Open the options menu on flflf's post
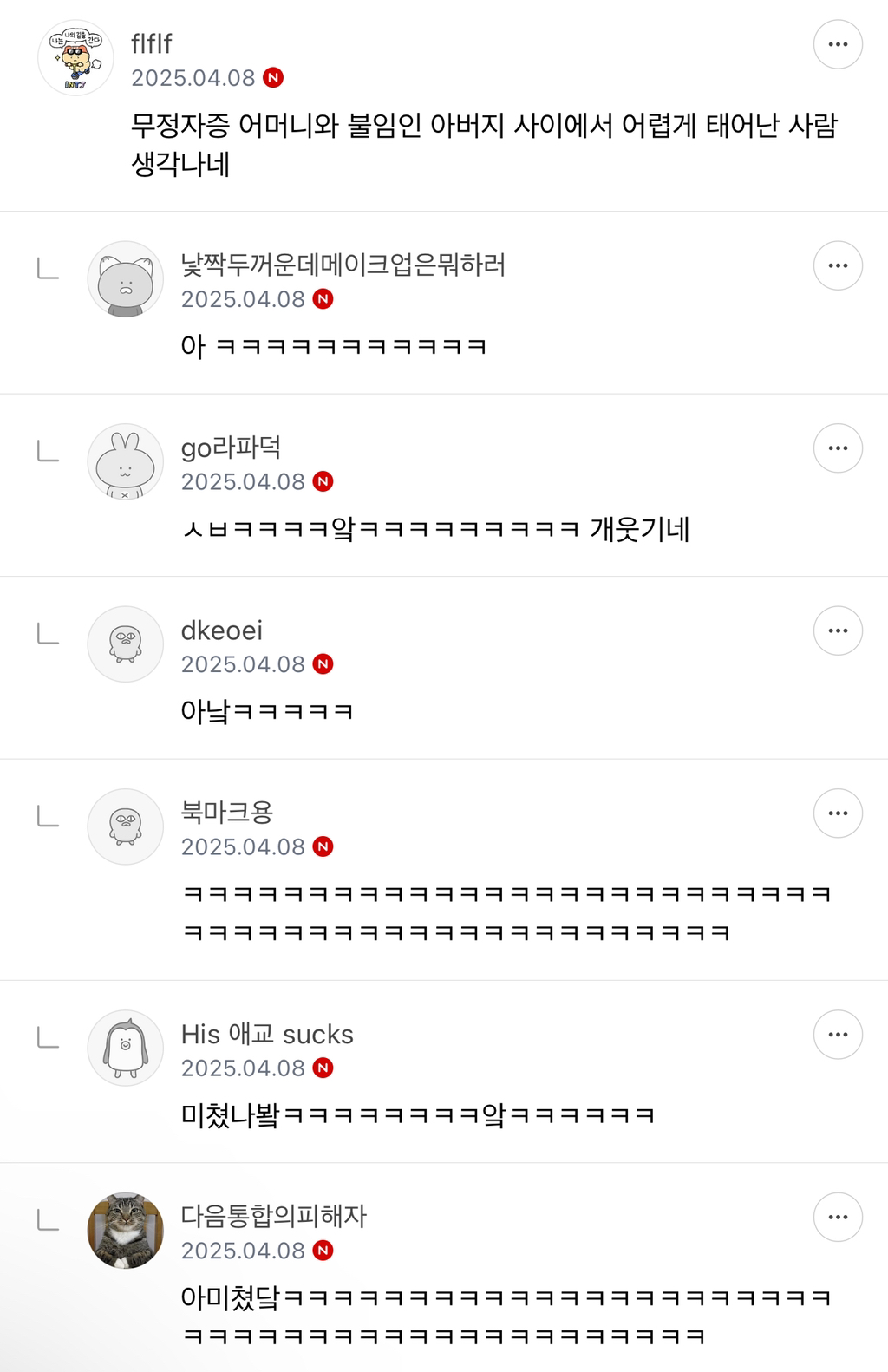 (837, 43)
